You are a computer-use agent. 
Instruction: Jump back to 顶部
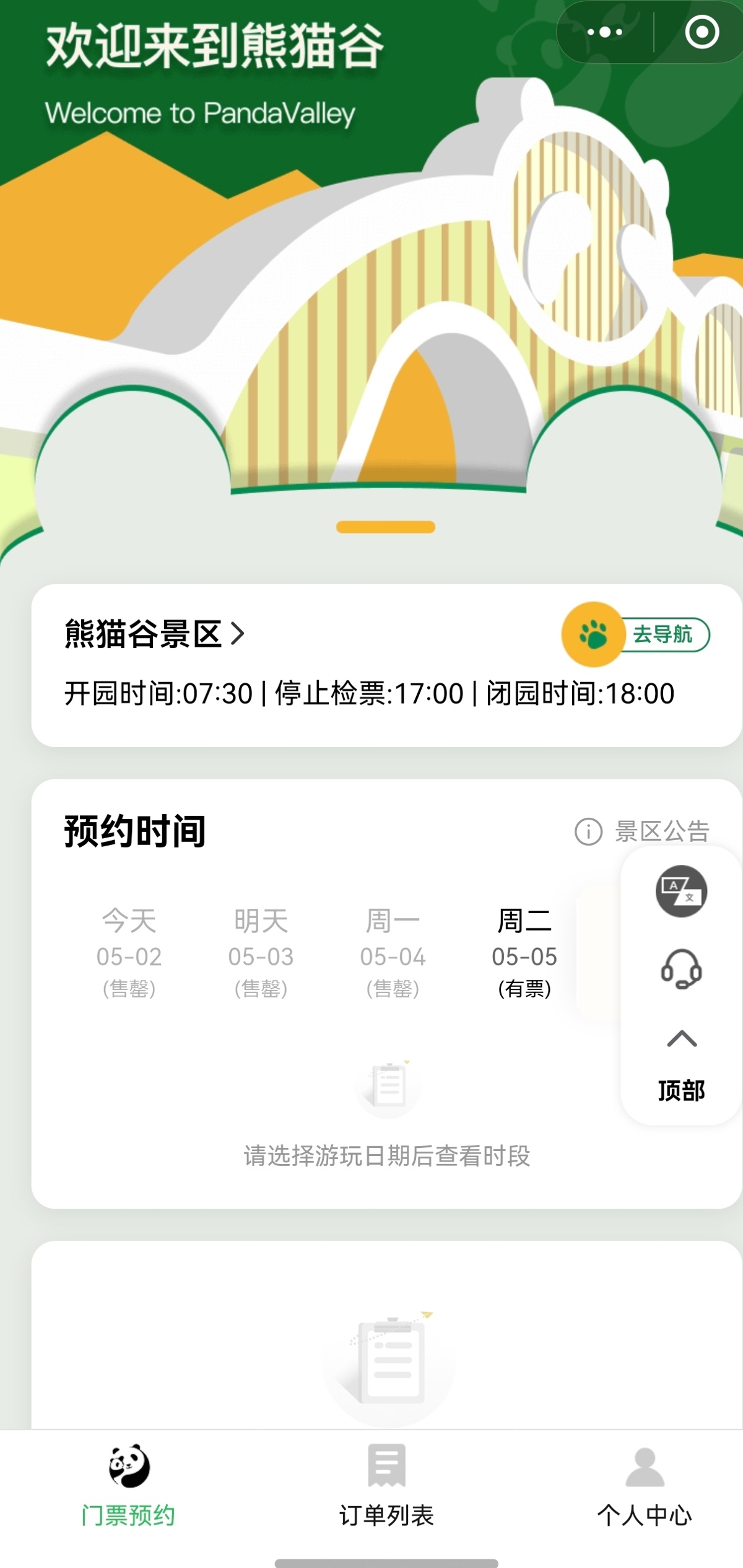coord(681,1066)
